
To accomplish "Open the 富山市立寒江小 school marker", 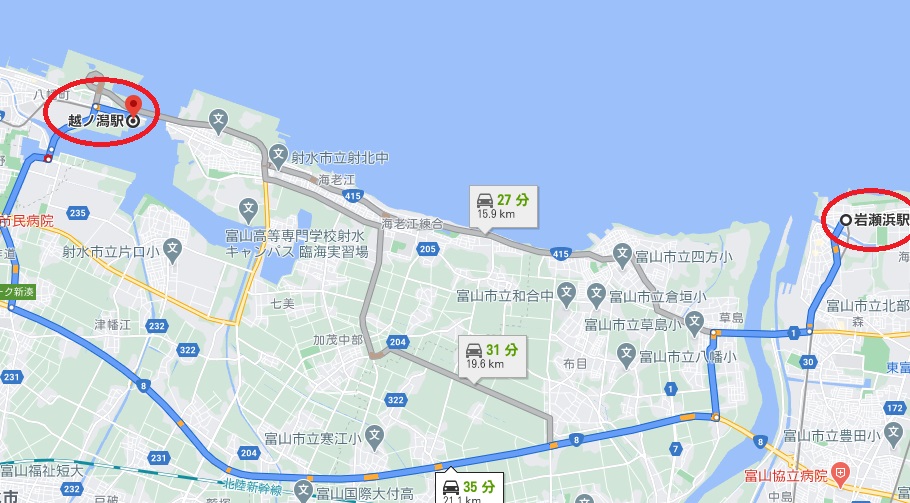I will (374, 436).
